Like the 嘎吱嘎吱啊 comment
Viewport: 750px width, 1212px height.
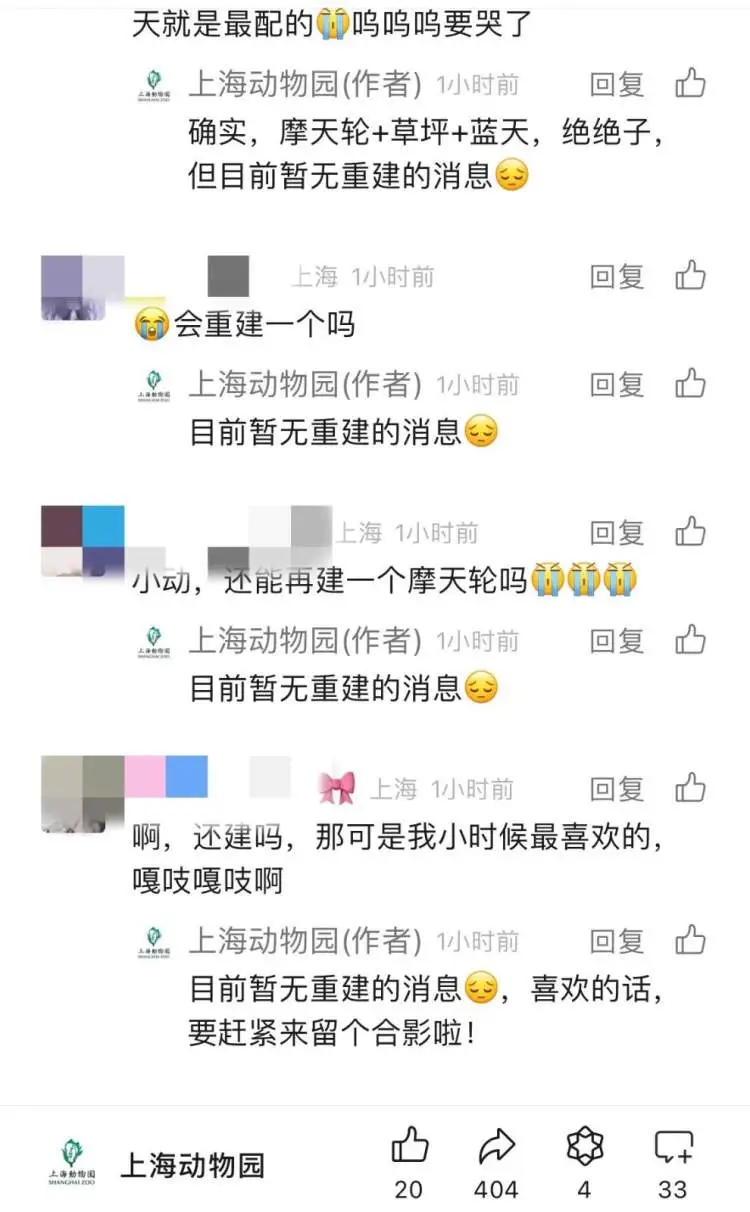(690, 789)
